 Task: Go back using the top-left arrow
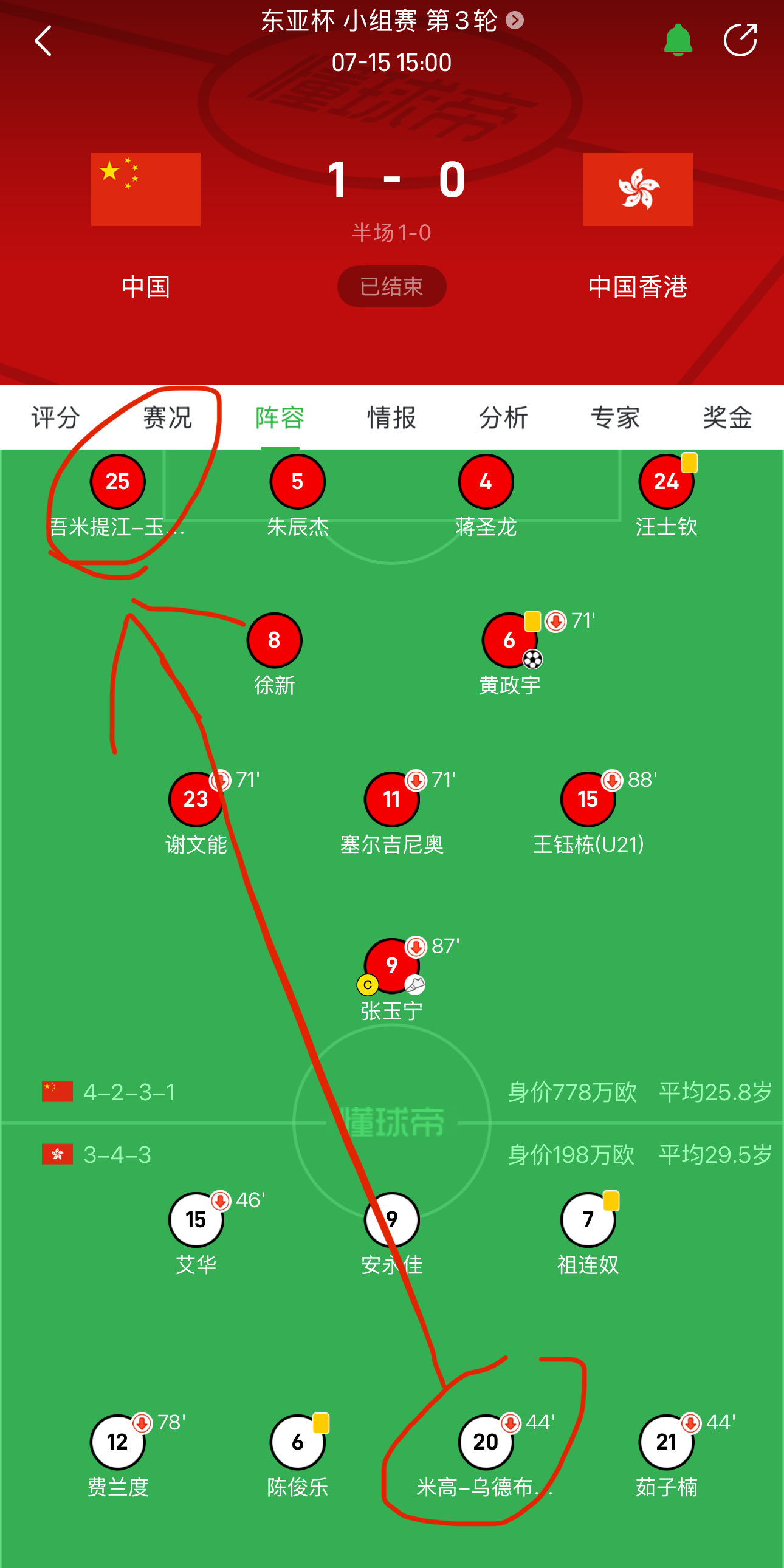(x=43, y=41)
